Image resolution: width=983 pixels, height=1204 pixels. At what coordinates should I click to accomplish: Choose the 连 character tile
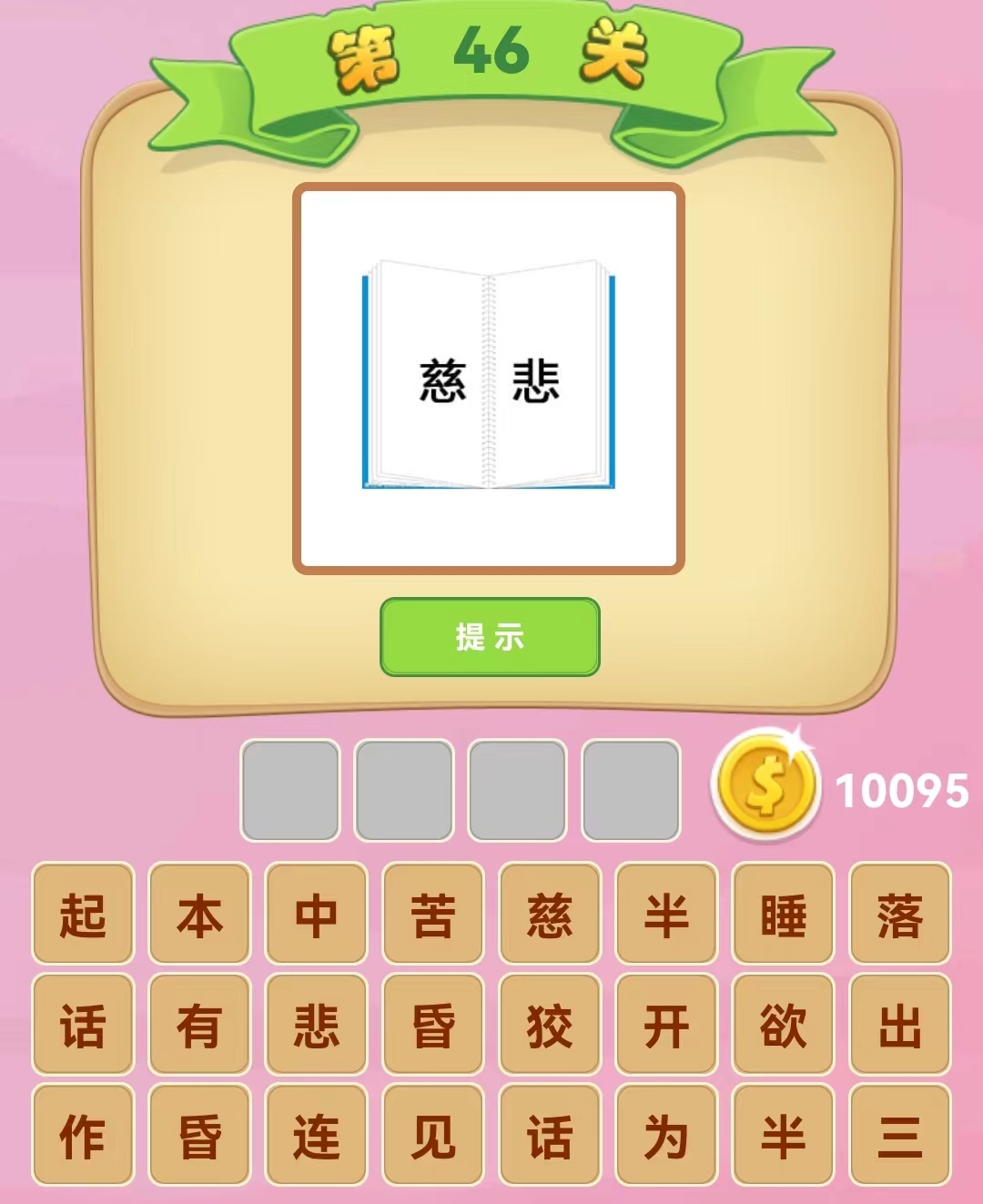(316, 1136)
